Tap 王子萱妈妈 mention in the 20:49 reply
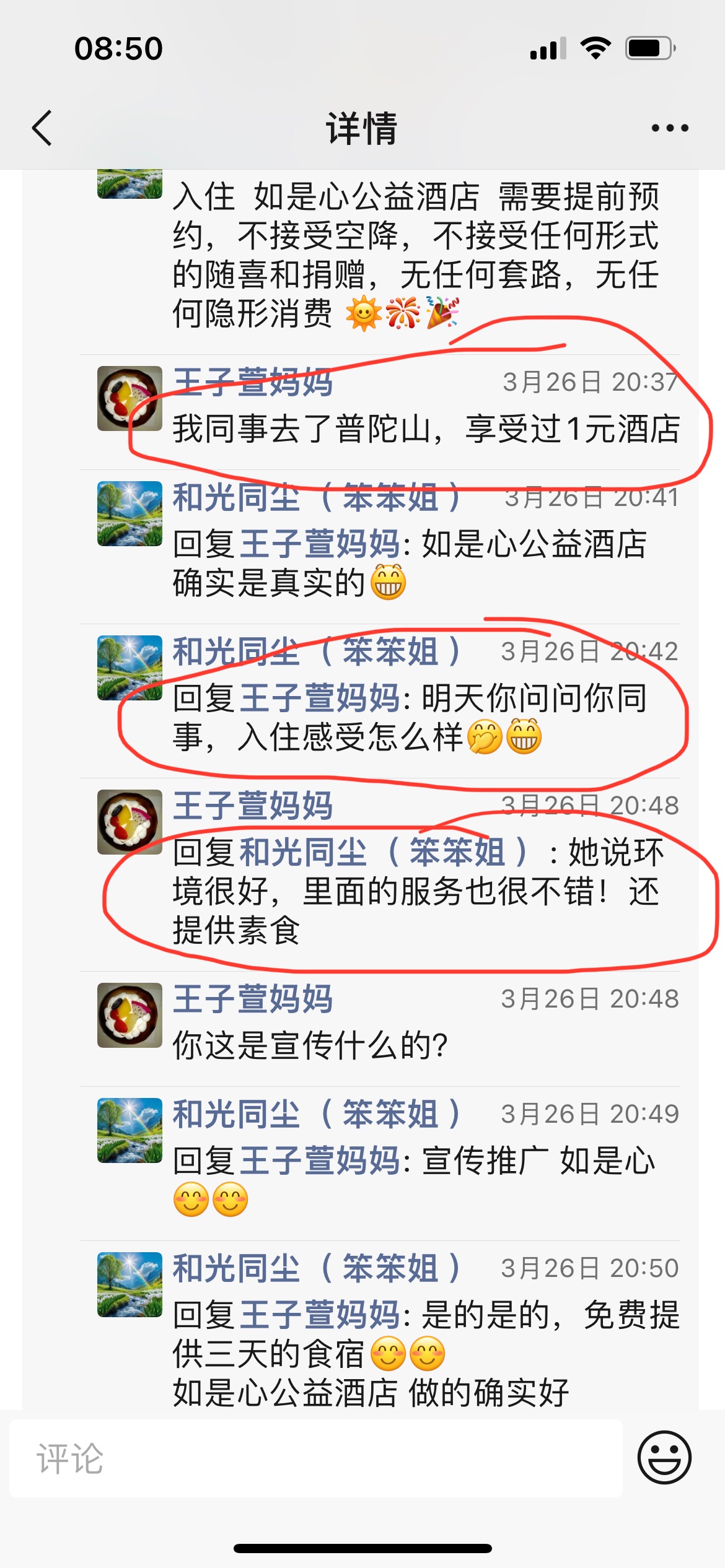 tap(320, 1161)
